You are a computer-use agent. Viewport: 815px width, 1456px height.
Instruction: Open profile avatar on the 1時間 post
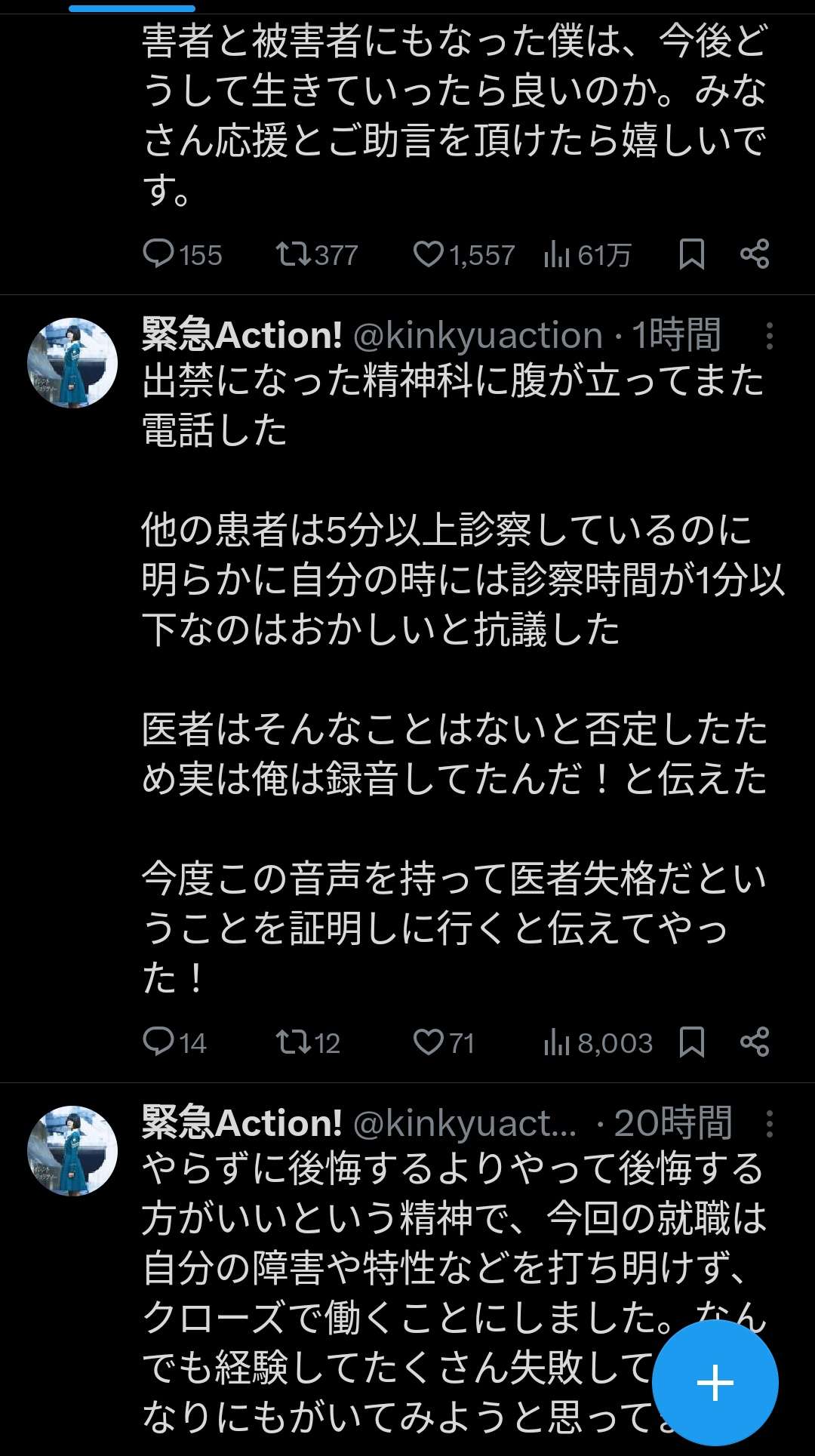72,363
